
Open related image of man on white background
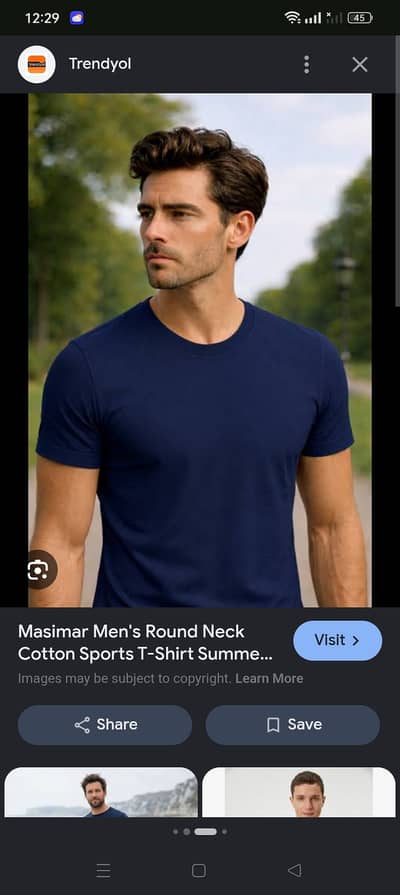pyautogui.click(x=298, y=792)
